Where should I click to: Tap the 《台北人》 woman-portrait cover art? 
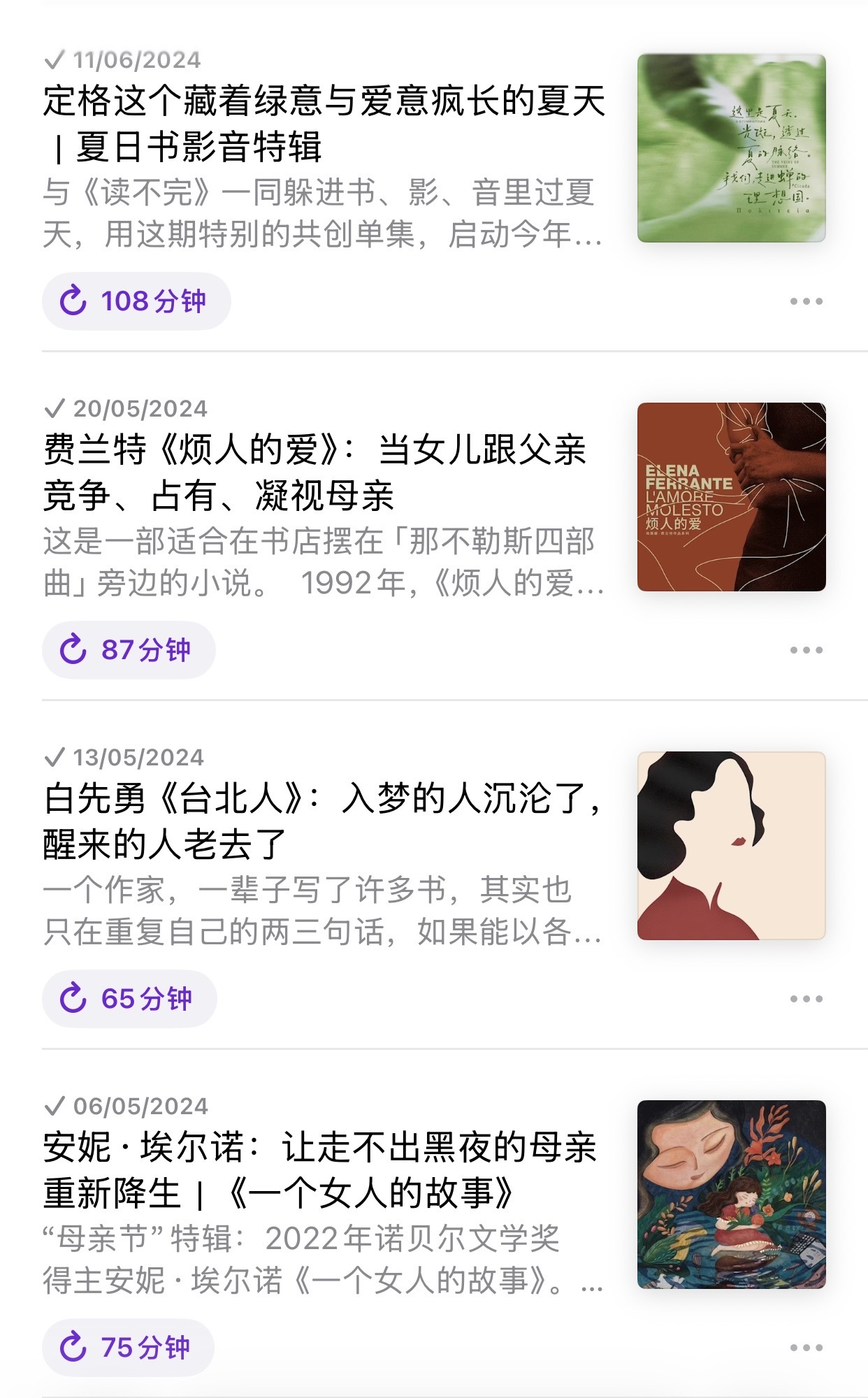point(731,846)
